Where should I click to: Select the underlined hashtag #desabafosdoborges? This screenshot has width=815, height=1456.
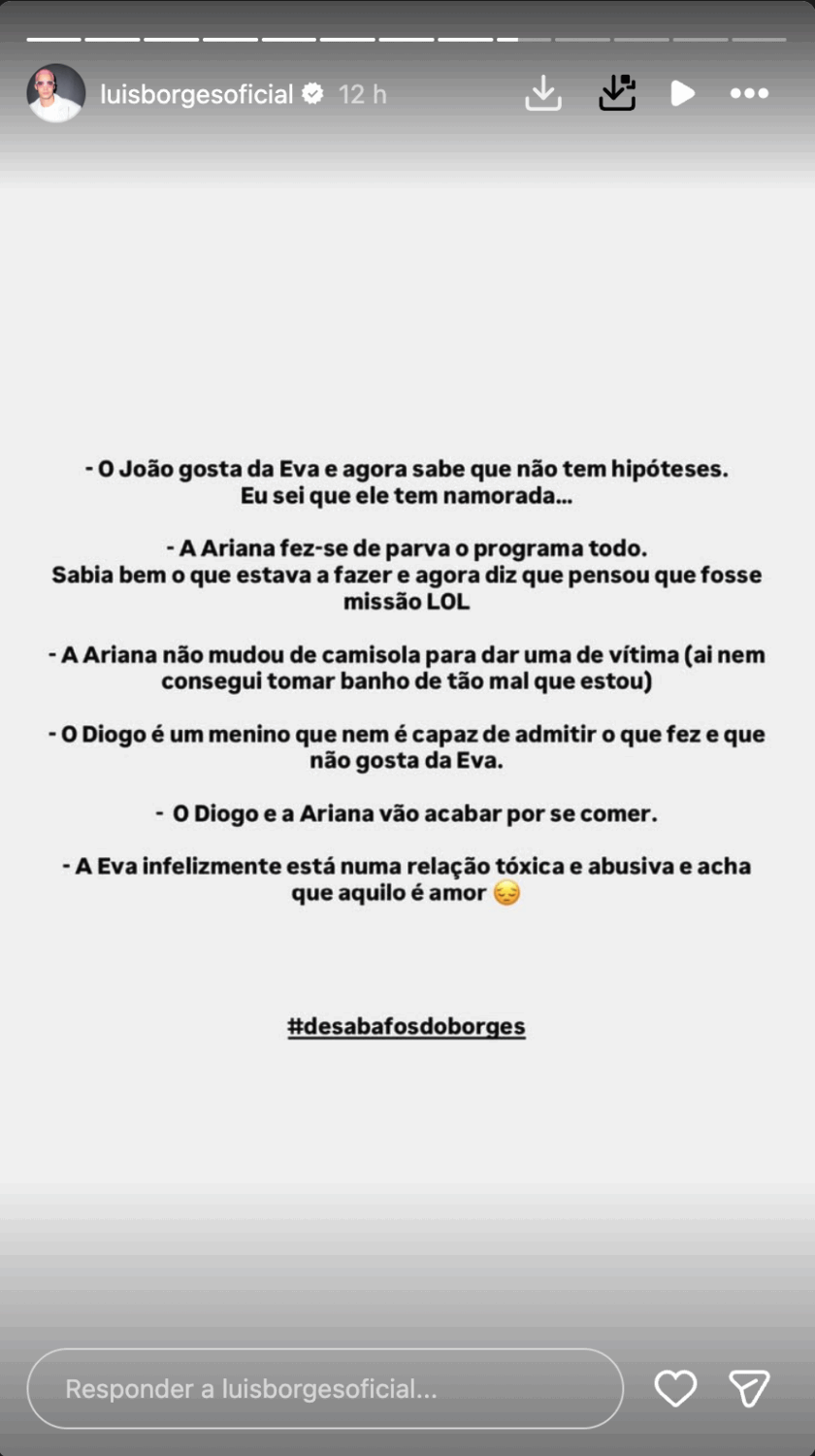[407, 1025]
